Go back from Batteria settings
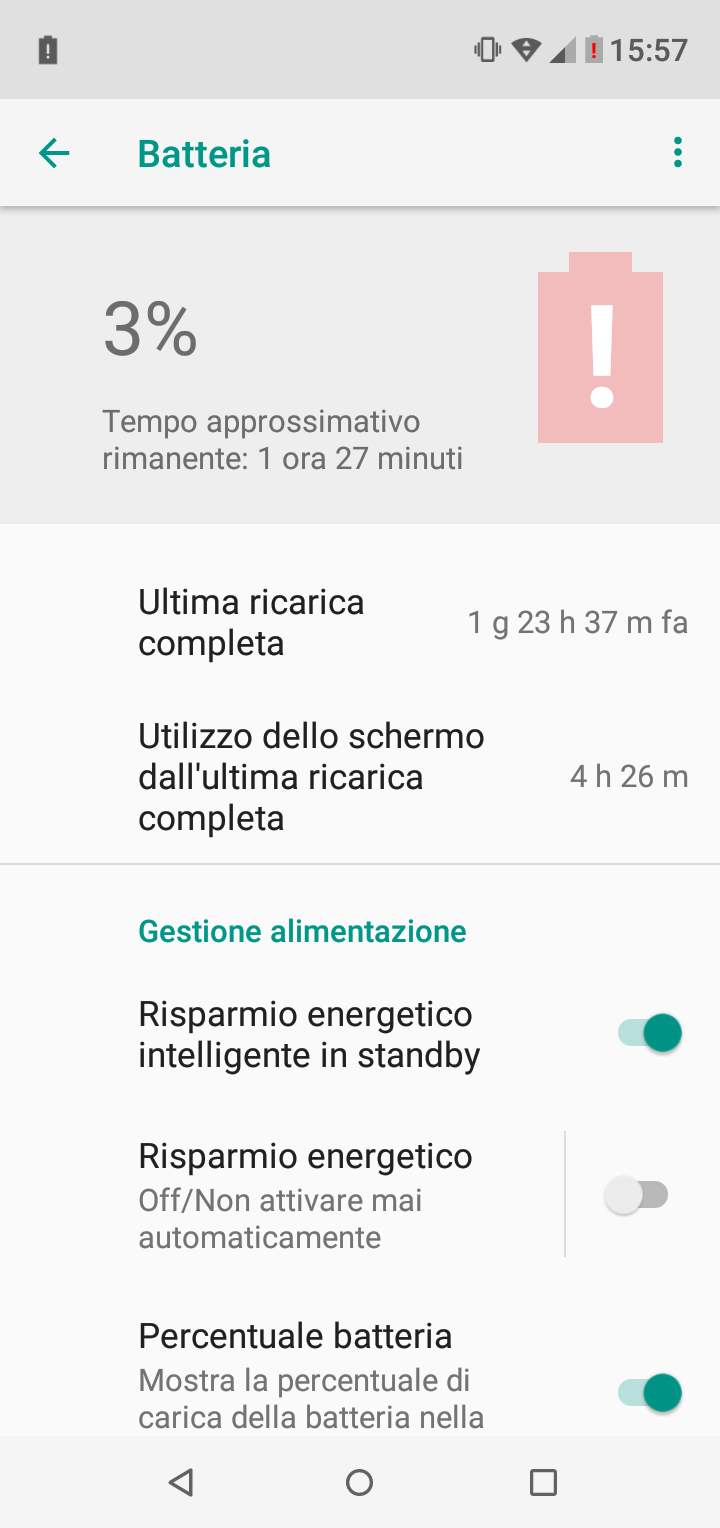Screen dimensions: 720x1528 pos(54,153)
